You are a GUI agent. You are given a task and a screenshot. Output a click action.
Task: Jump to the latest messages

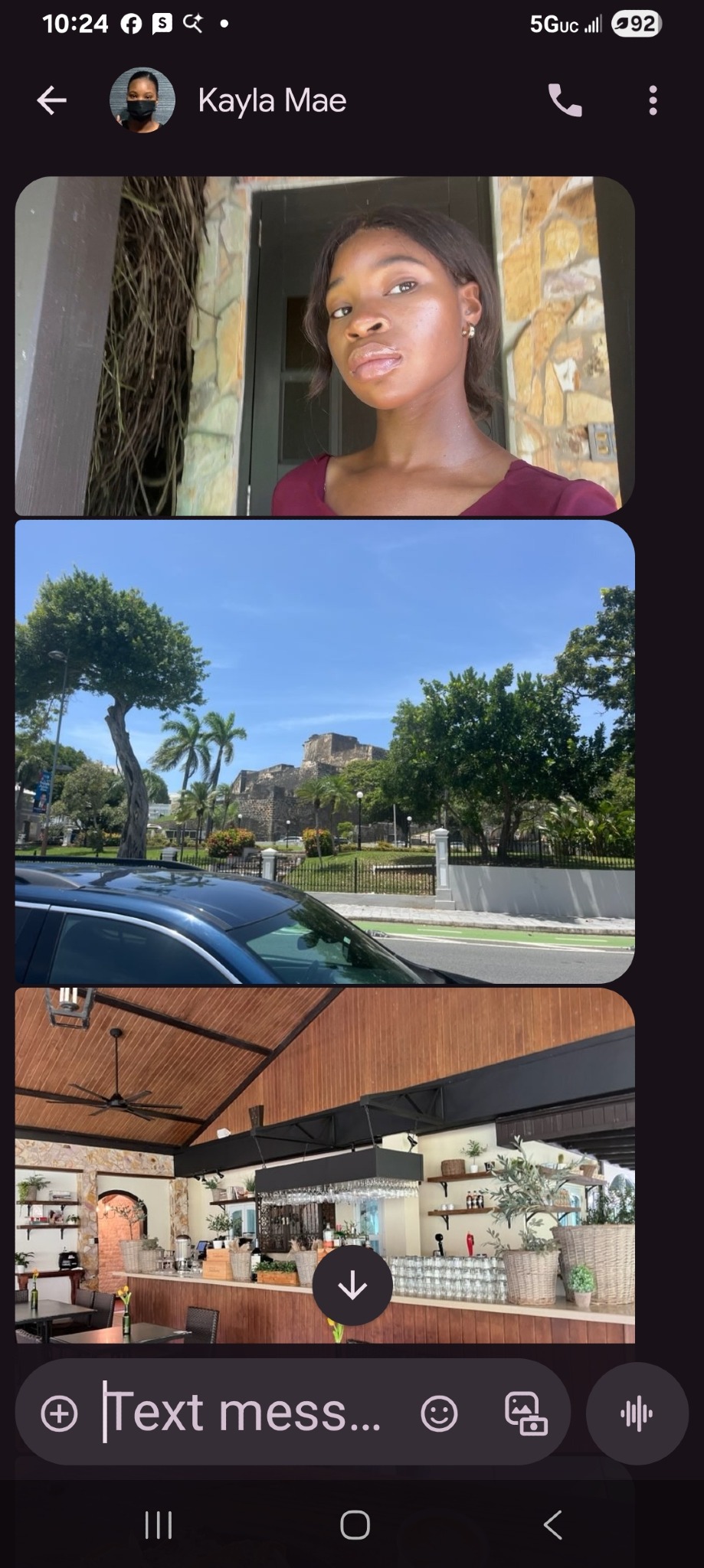[x=352, y=1287]
